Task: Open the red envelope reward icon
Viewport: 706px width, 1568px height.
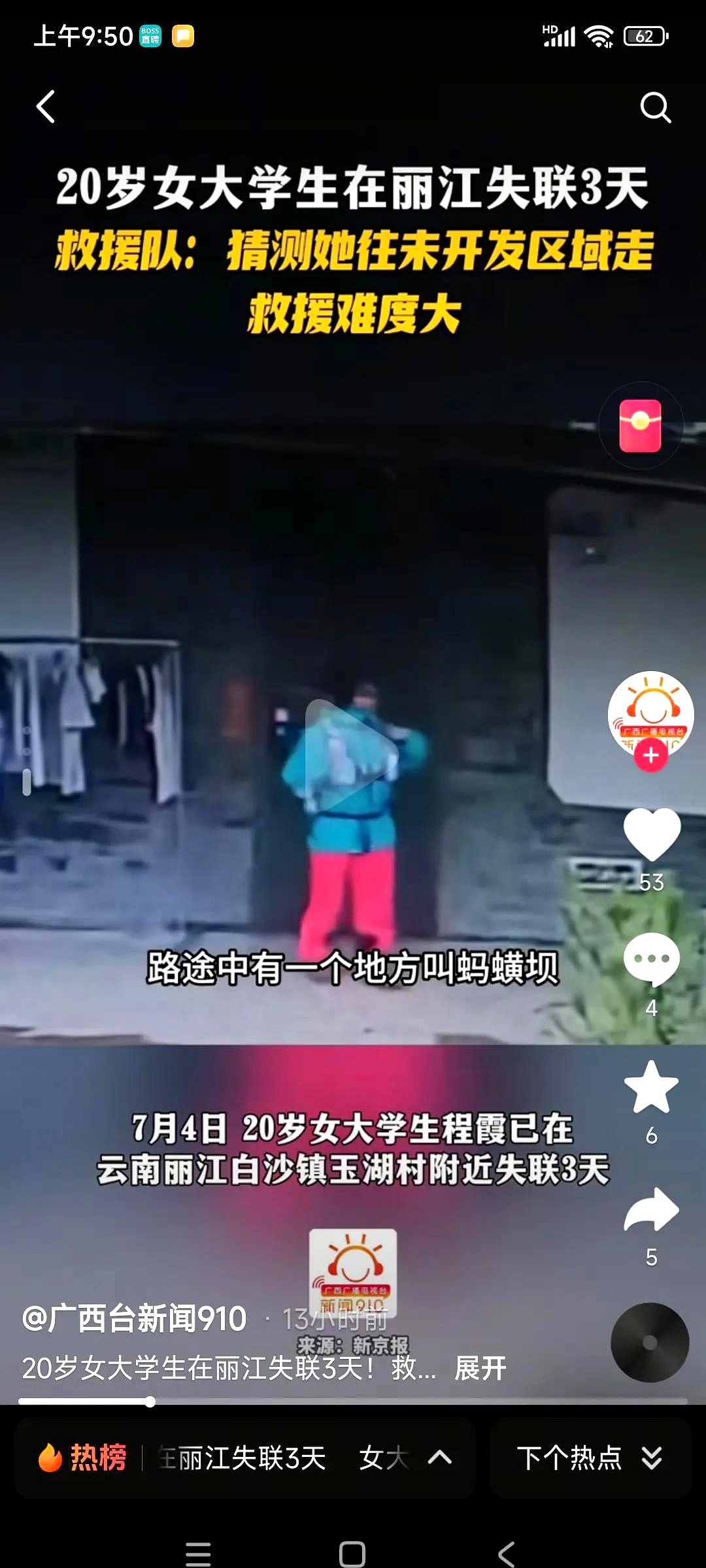Action: click(641, 426)
